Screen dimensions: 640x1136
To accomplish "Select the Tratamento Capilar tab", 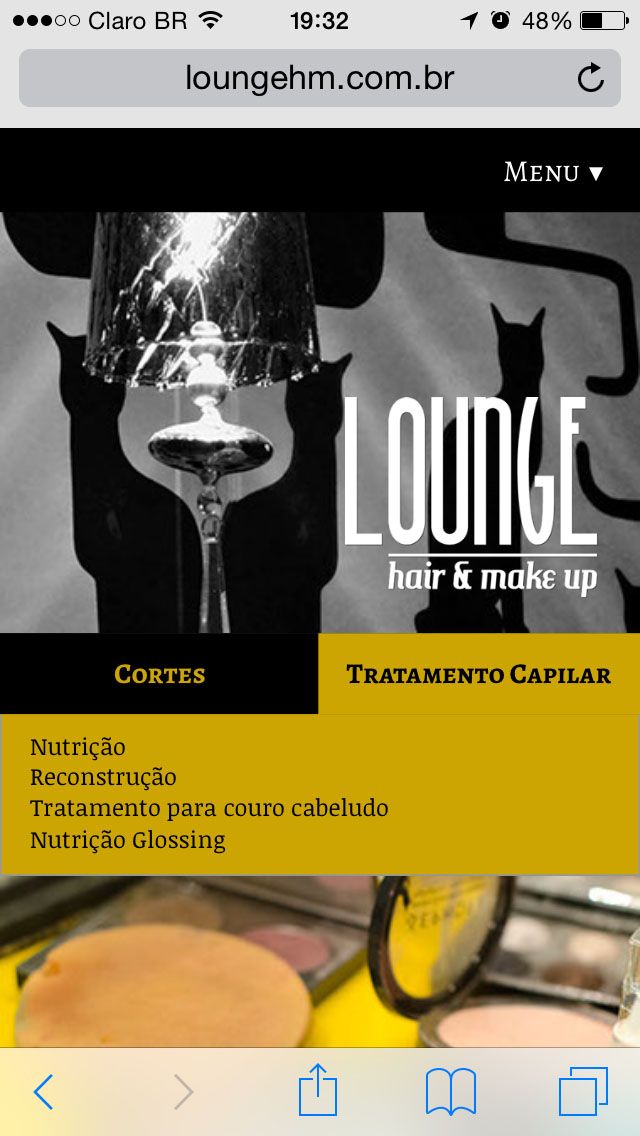I will point(478,674).
